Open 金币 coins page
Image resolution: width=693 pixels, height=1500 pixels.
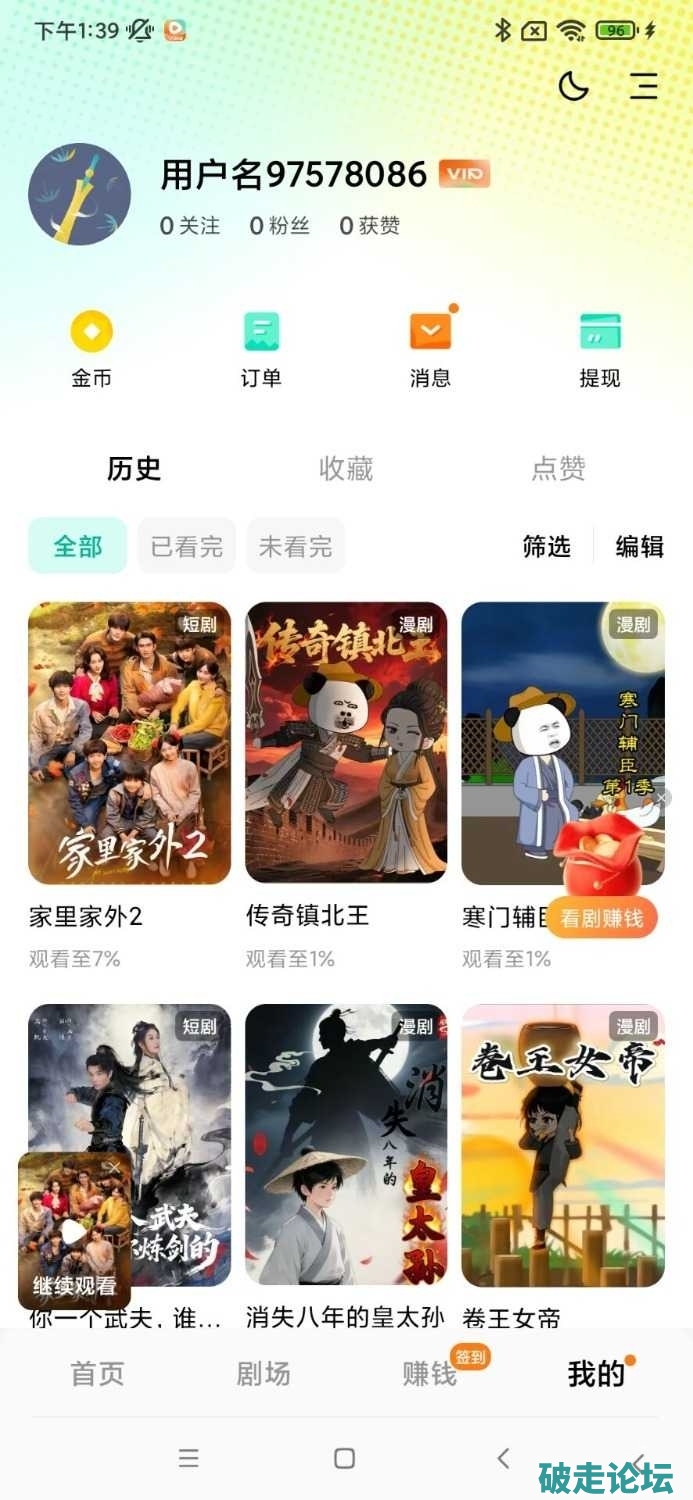[x=91, y=347]
